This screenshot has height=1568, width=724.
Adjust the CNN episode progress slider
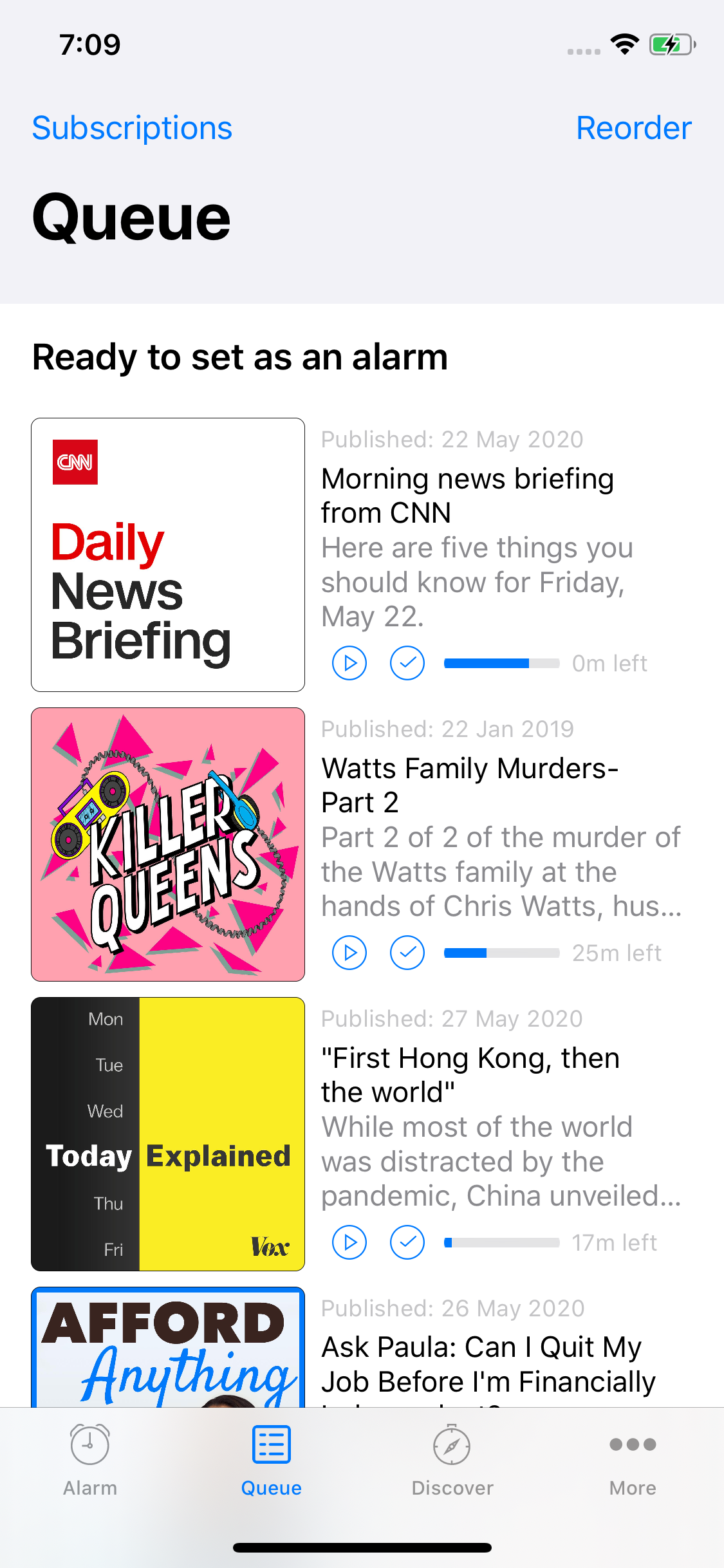[x=501, y=663]
